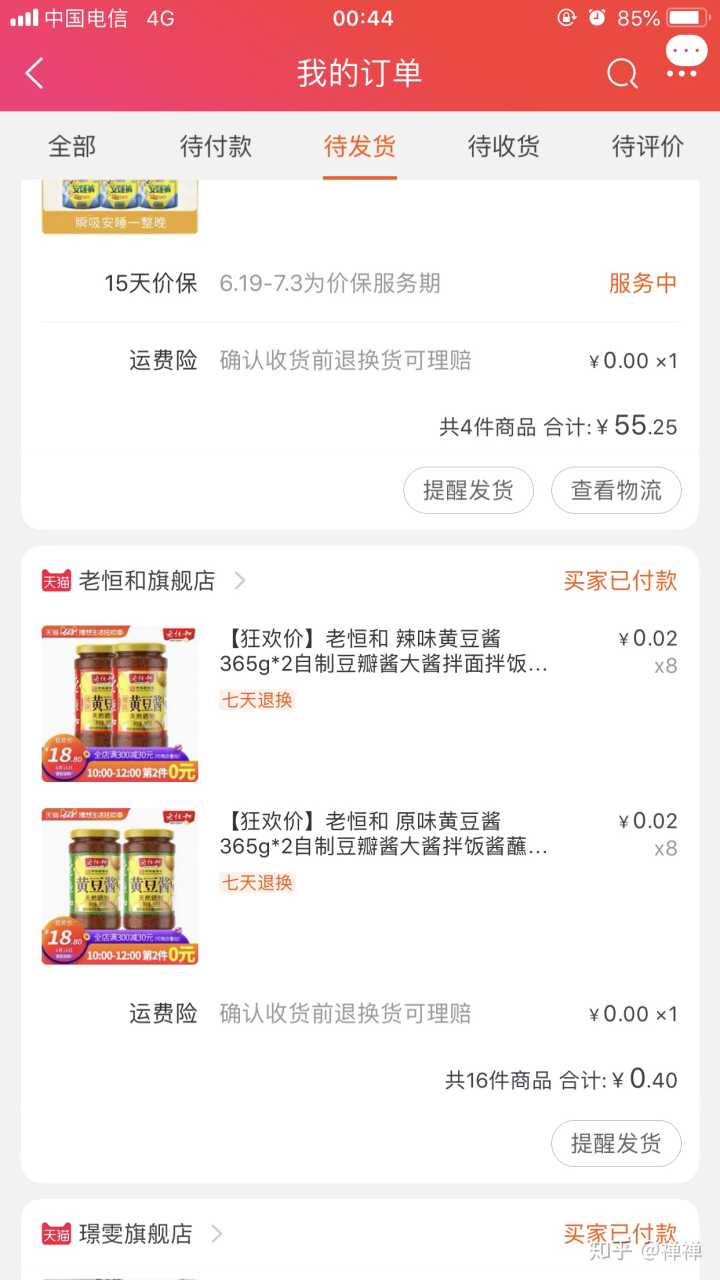Screen dimensions: 720x1280
Task: Switch to the 全部 tab
Action: [72, 147]
